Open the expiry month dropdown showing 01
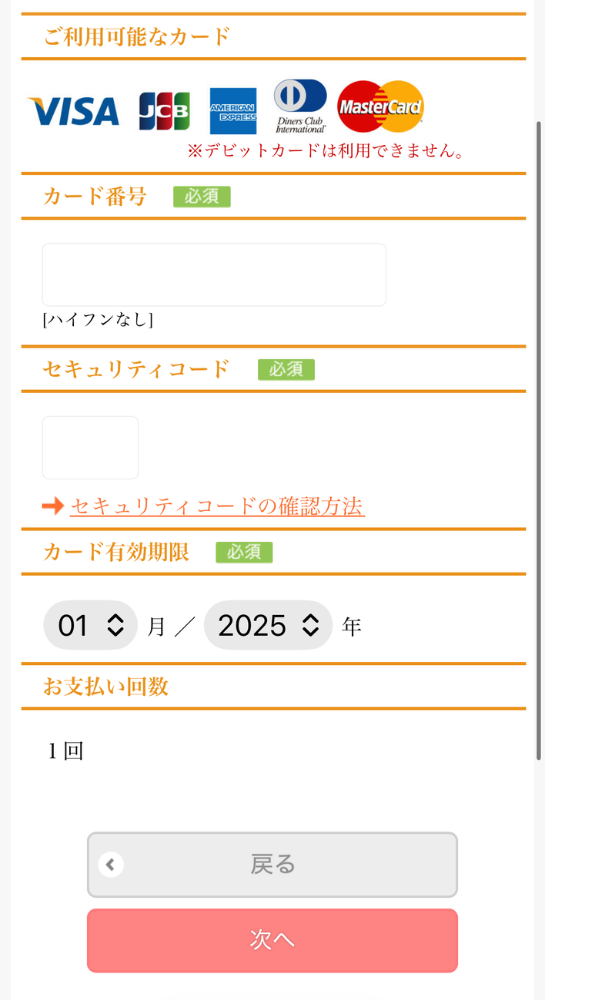The image size is (600, 1000). pyautogui.click(x=90, y=626)
